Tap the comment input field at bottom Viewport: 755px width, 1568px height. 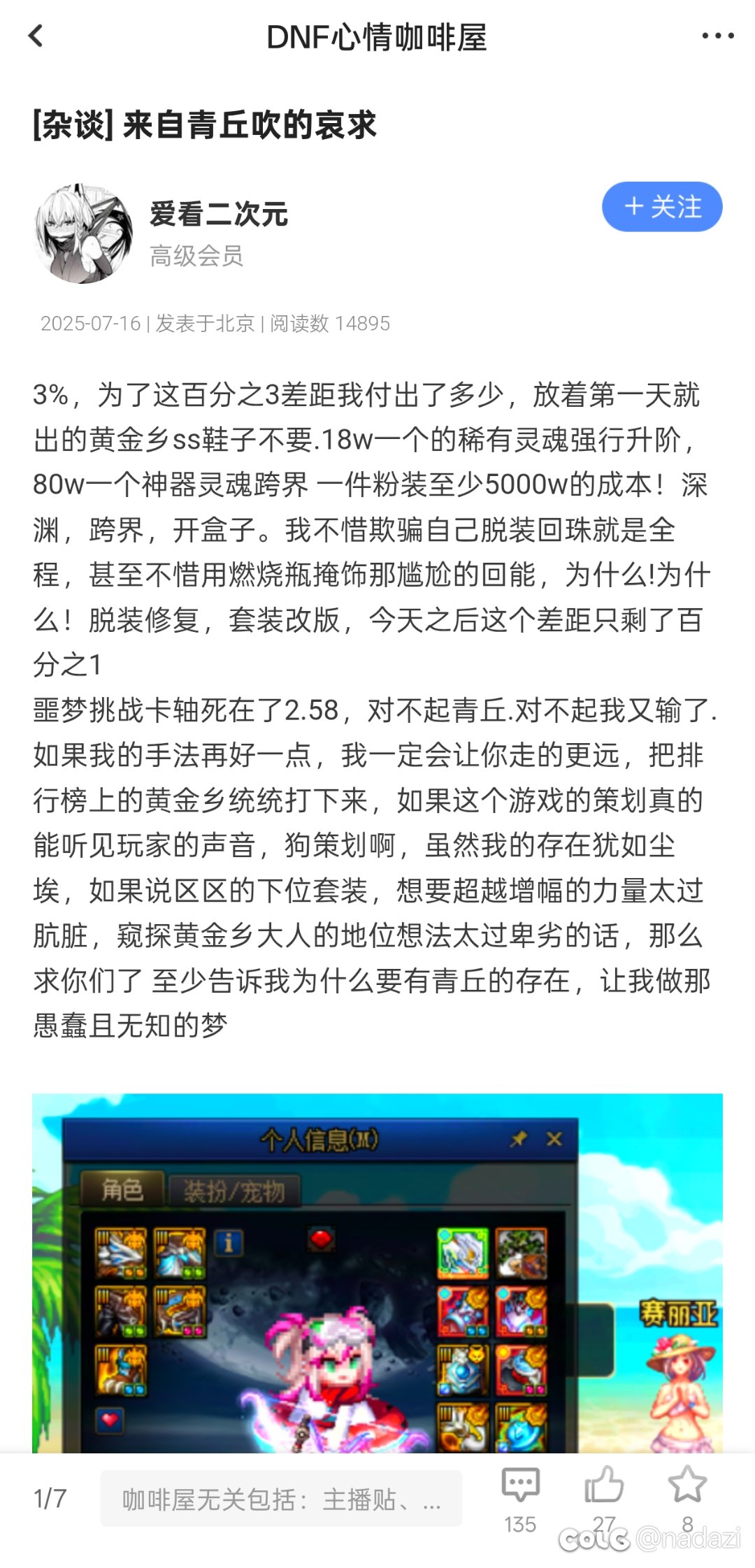click(x=281, y=1499)
